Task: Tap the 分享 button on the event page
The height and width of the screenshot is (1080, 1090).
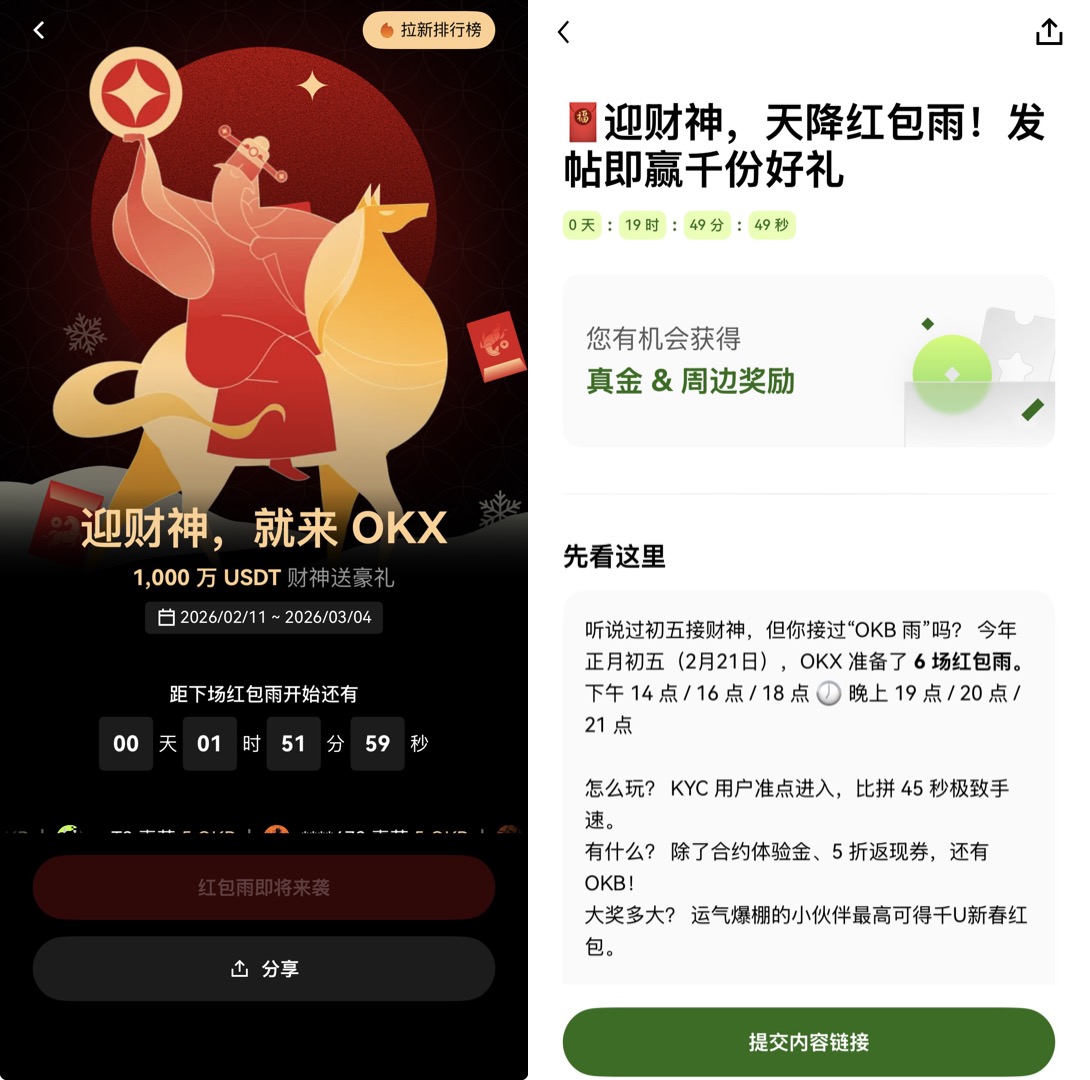Action: point(264,969)
